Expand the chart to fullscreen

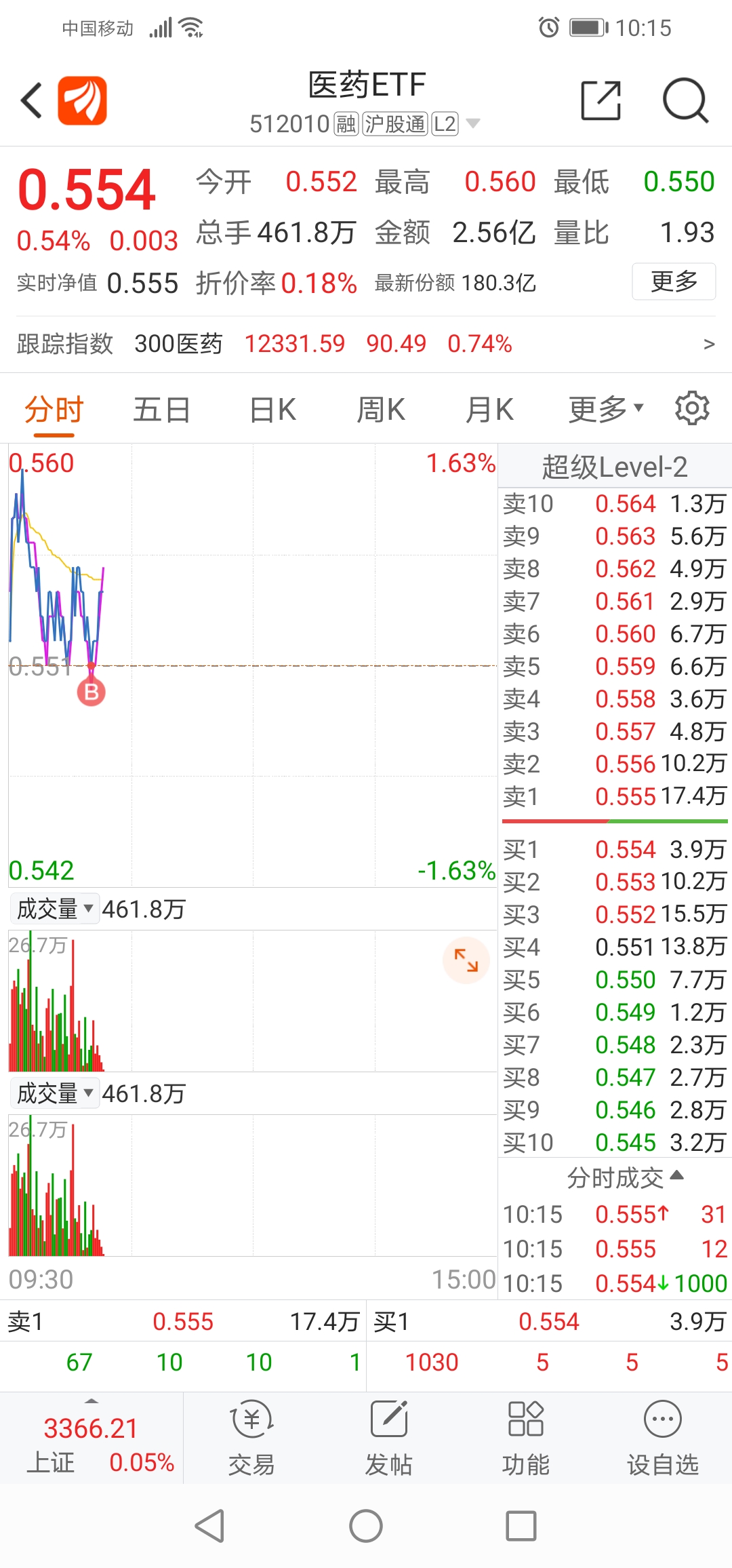(466, 960)
